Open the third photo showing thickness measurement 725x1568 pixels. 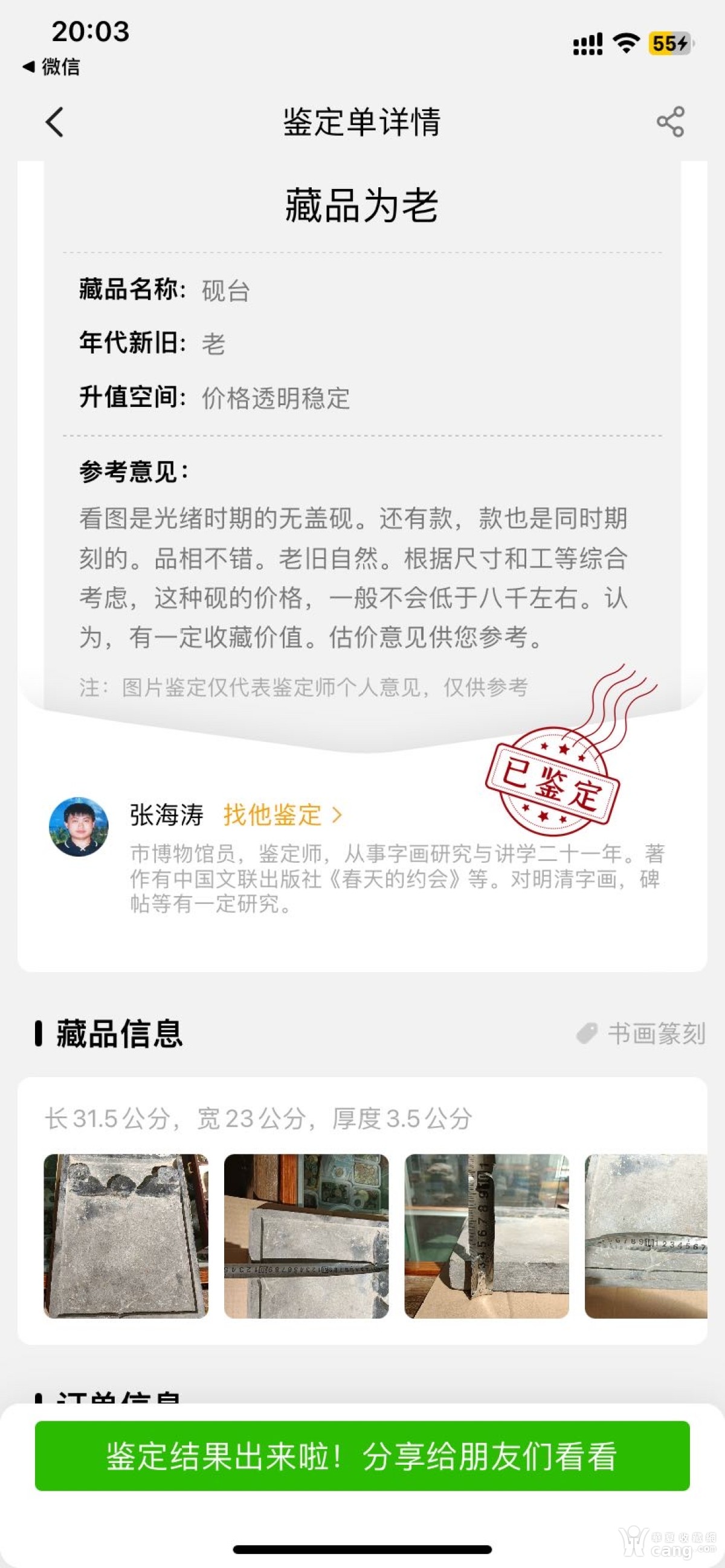click(486, 1236)
